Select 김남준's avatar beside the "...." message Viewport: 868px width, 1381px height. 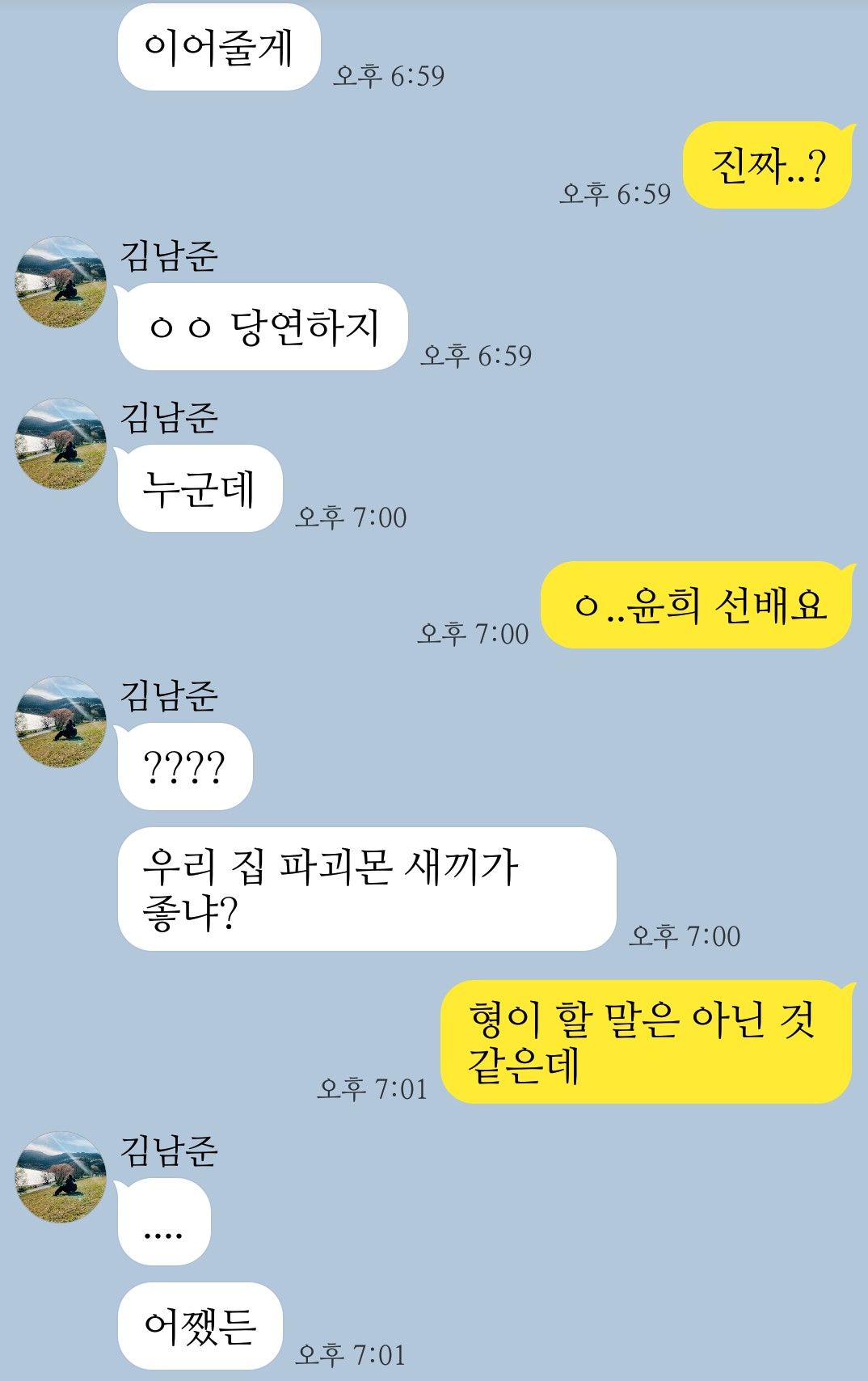(61, 1176)
